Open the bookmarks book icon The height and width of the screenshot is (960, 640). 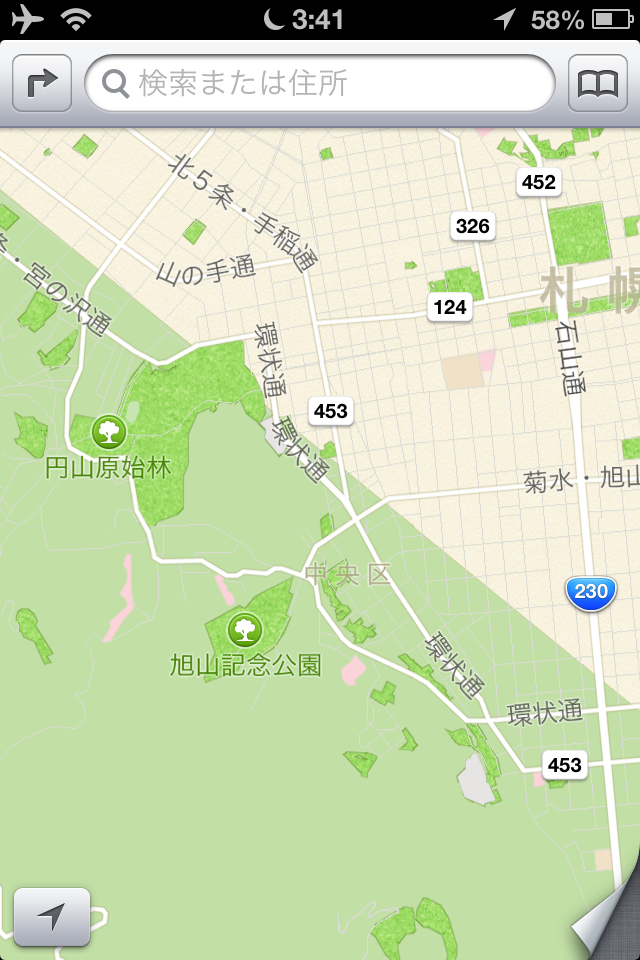coord(597,84)
